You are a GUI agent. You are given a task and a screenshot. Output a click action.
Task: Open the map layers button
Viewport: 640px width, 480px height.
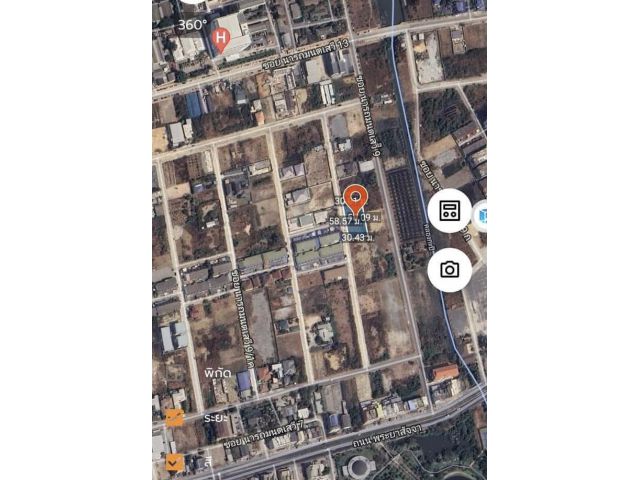(x=450, y=211)
